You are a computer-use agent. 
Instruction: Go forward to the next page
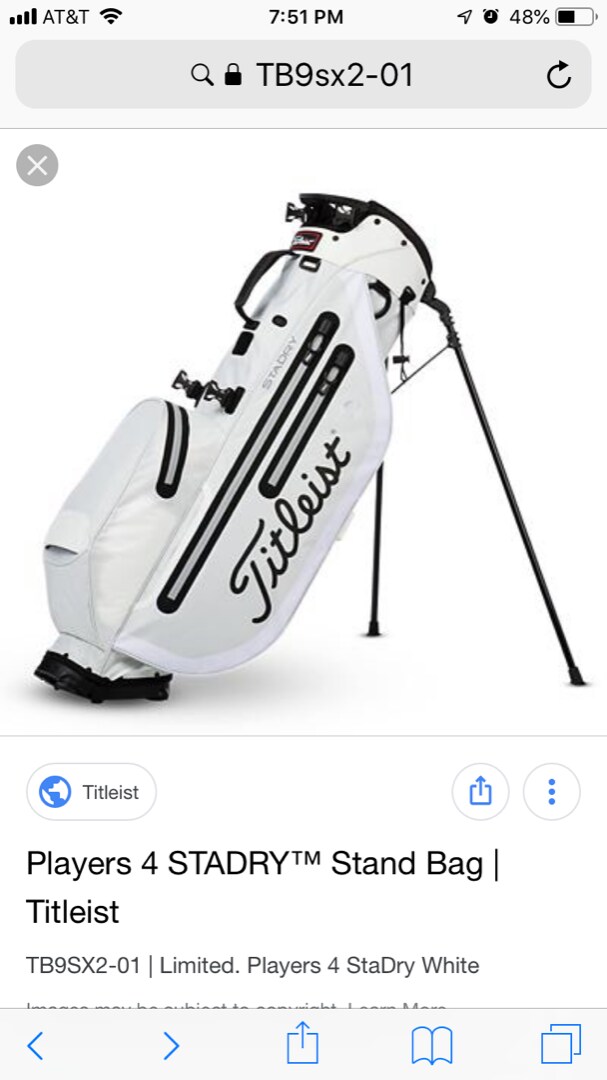pos(171,1046)
